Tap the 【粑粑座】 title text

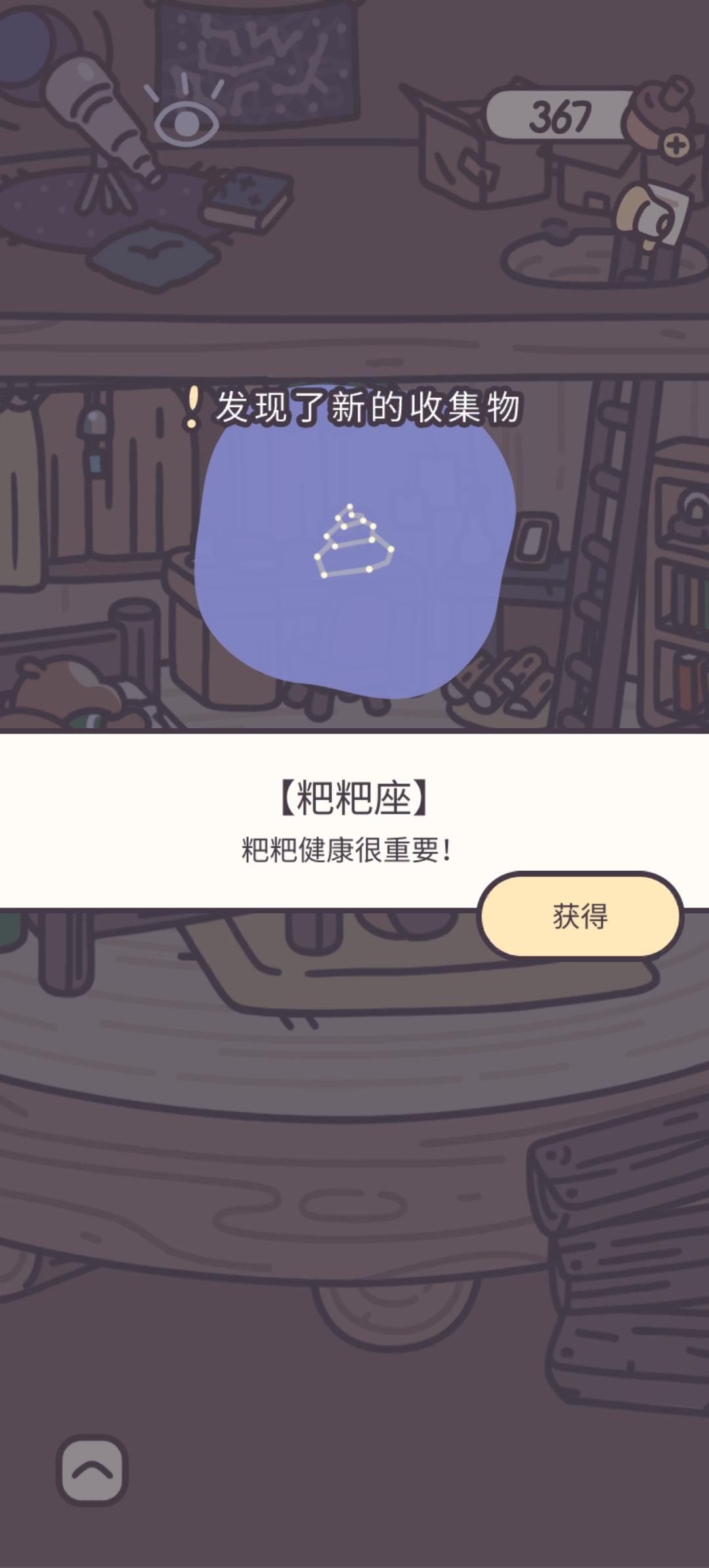[x=354, y=796]
